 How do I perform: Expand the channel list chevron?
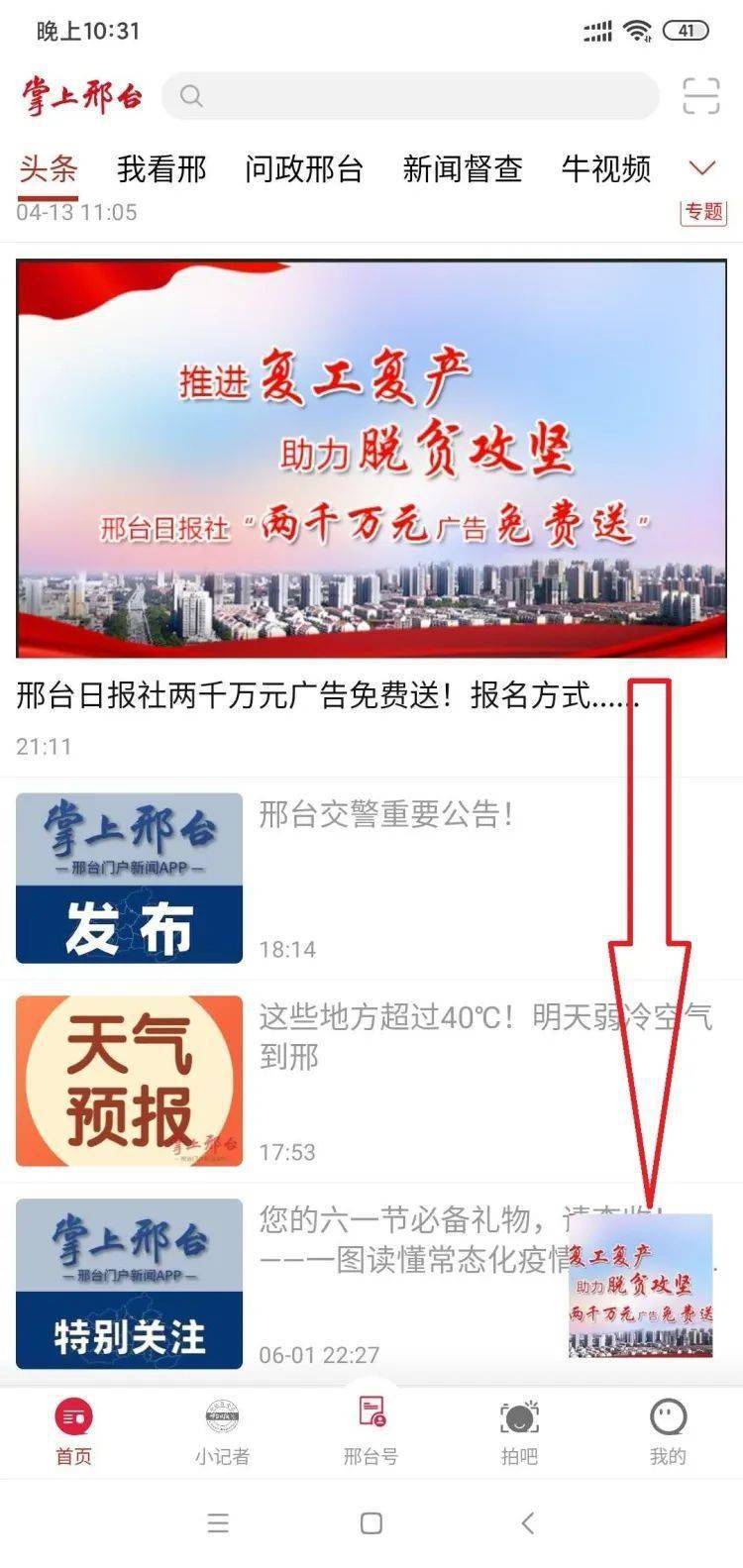(x=702, y=168)
